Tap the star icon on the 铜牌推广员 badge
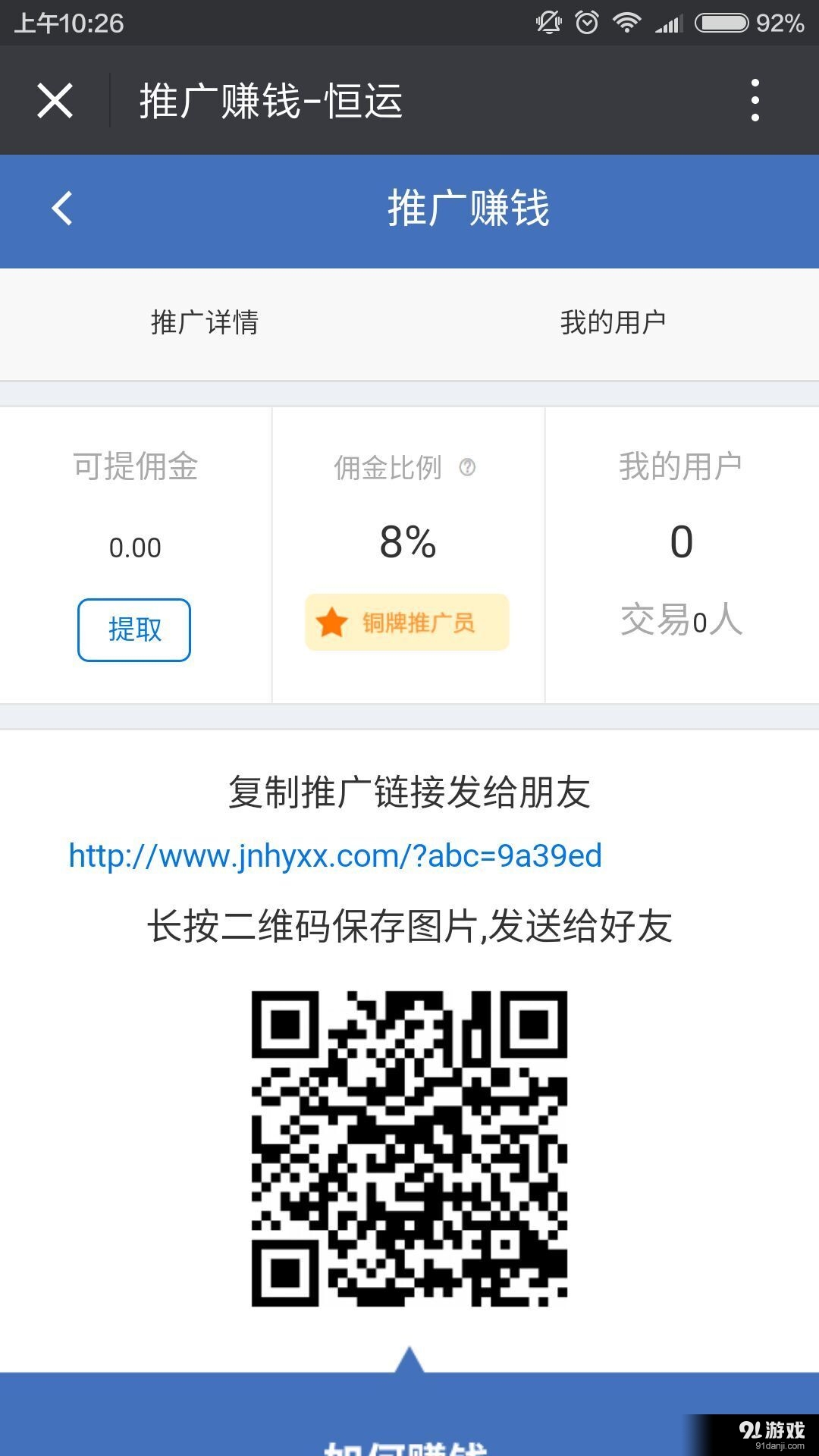Screen dimensions: 819x1456 (331, 622)
